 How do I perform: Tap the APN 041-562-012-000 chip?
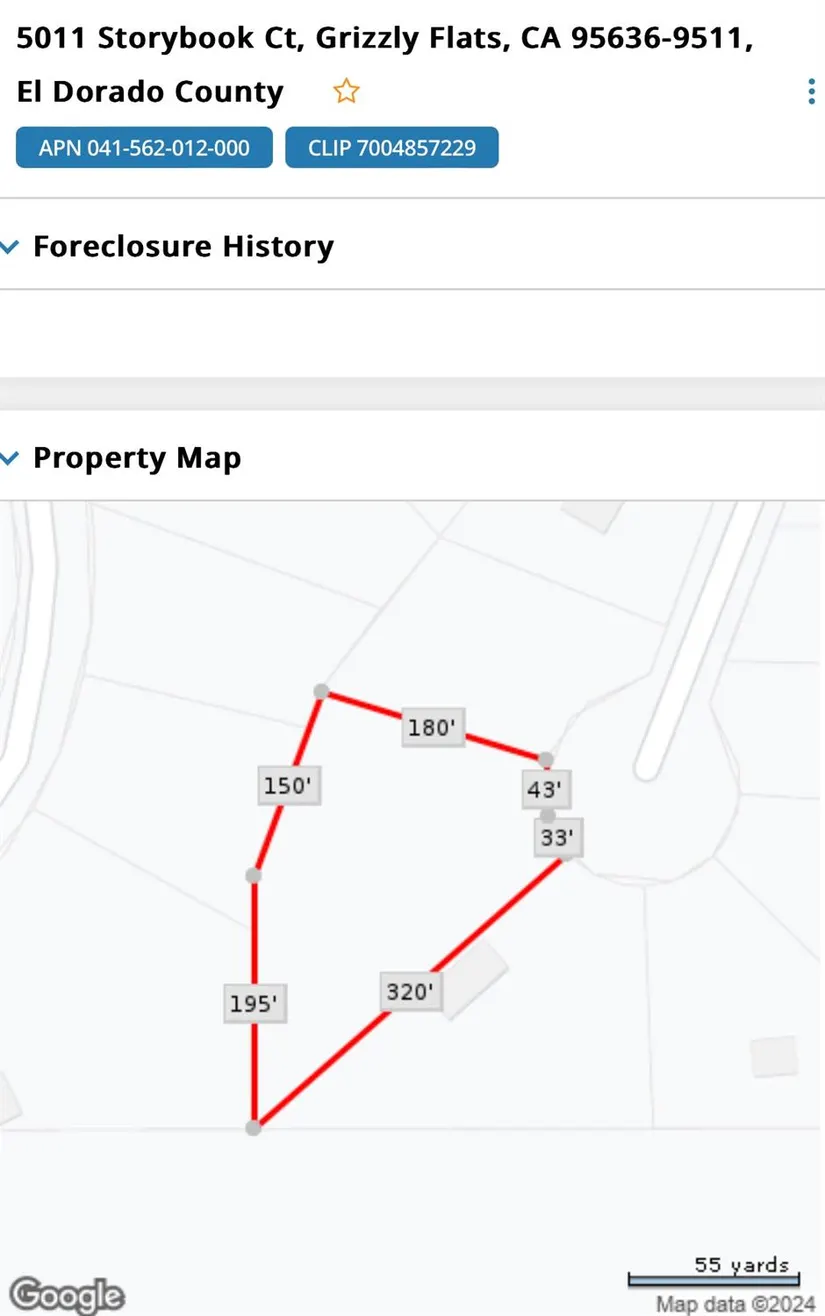pyautogui.click(x=144, y=148)
